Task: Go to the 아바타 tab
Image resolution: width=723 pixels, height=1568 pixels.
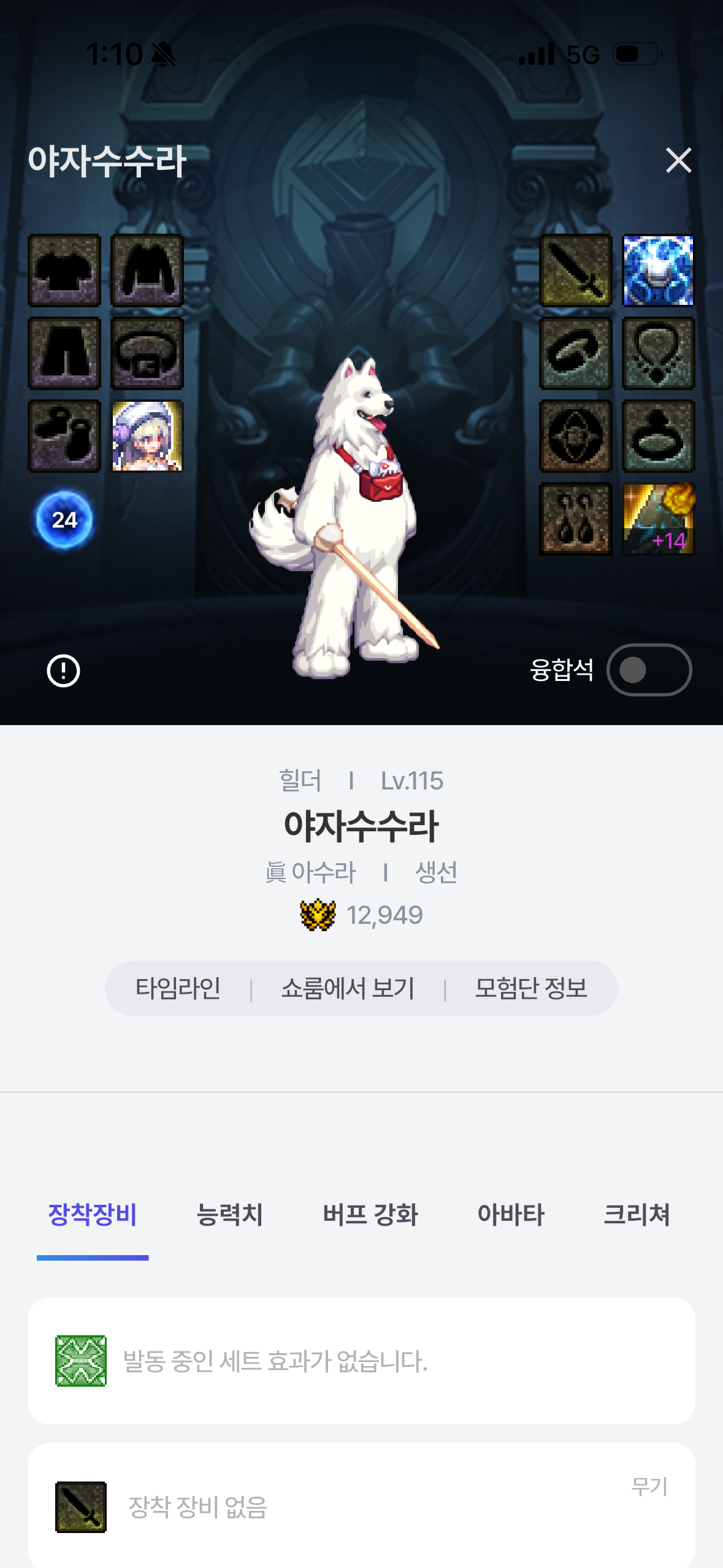Action: point(511,1215)
